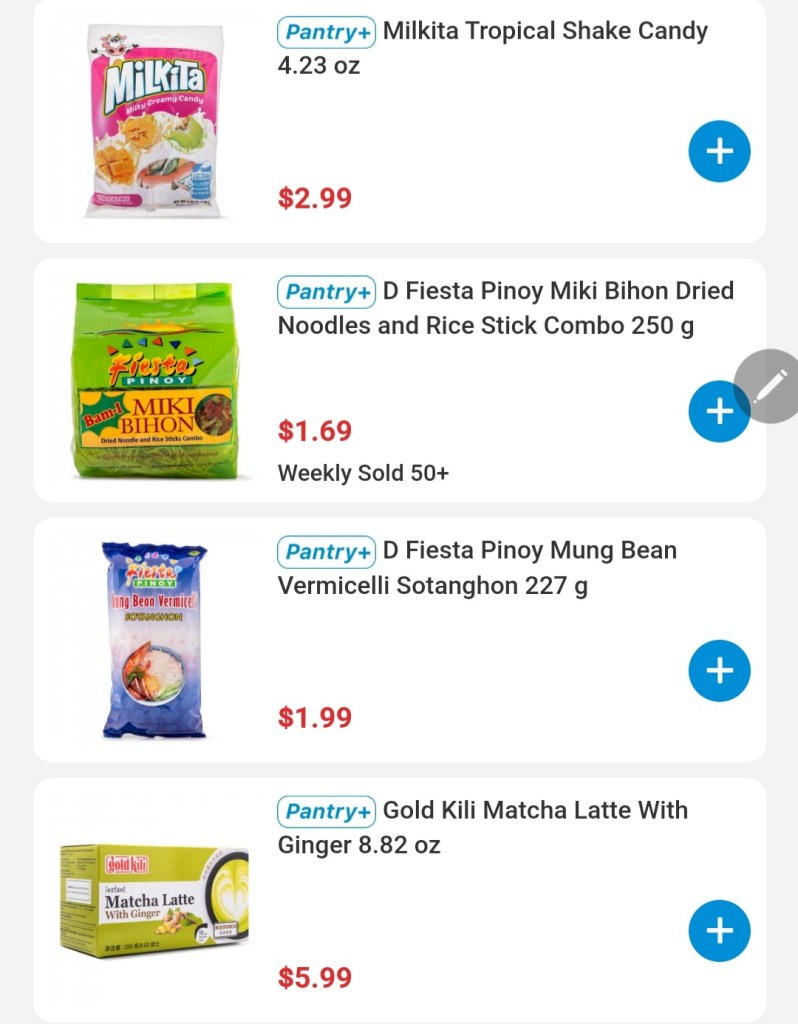View D Fiesta Pinoy Miki Bihon details
The width and height of the screenshot is (798, 1024).
(505, 308)
